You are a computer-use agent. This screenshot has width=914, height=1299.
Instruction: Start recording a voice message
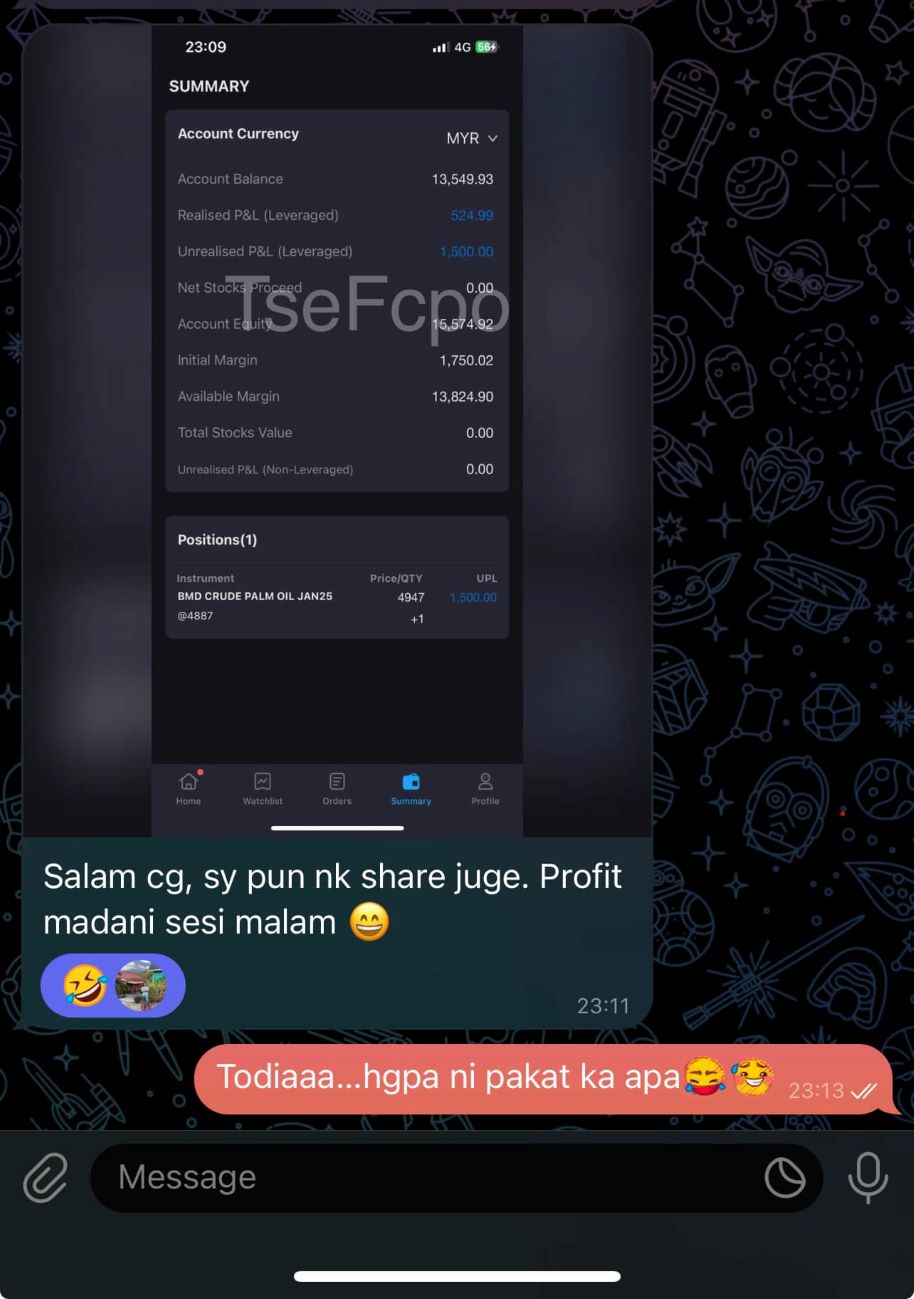click(x=867, y=1178)
